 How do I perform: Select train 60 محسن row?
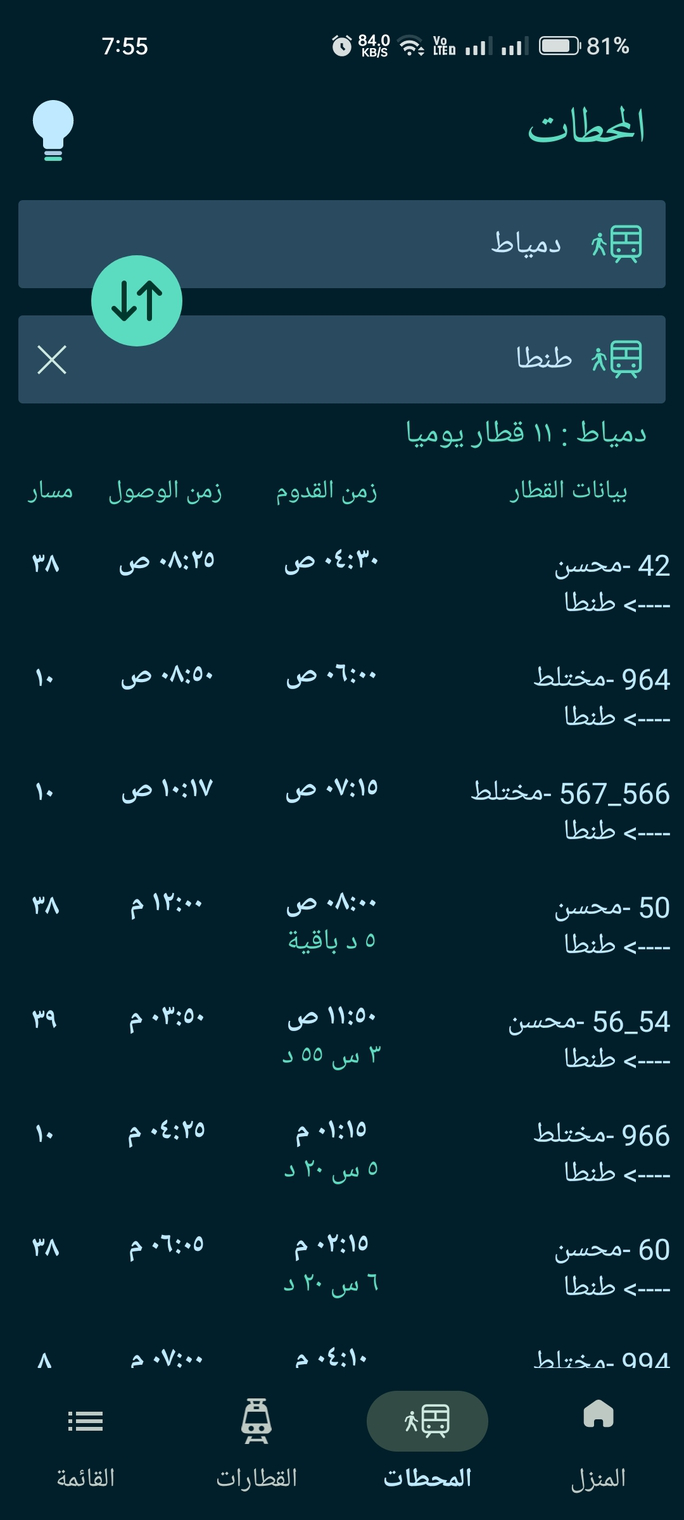pos(342,1266)
